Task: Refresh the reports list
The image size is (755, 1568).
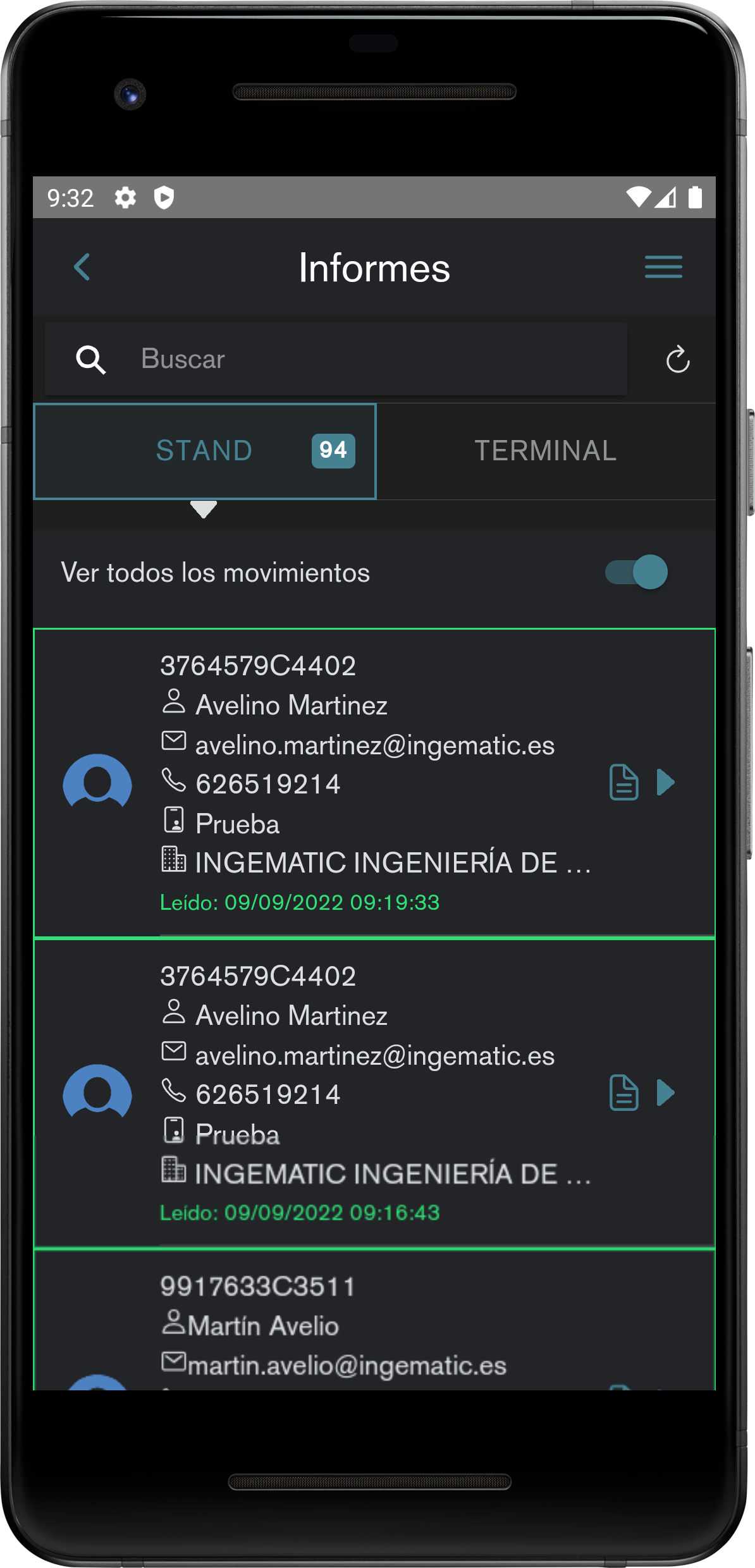Action: (x=677, y=359)
